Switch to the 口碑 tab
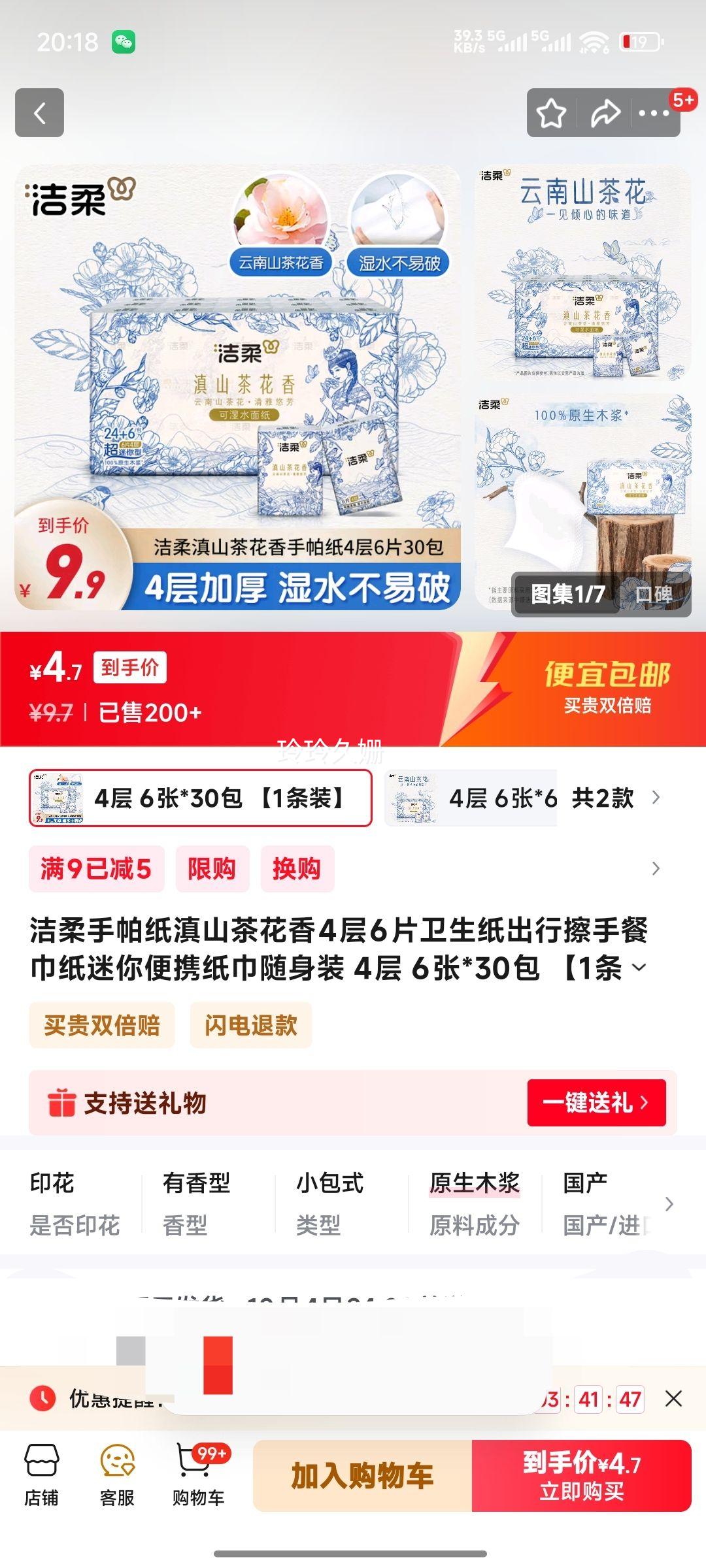This screenshot has width=706, height=1568. pyautogui.click(x=654, y=594)
